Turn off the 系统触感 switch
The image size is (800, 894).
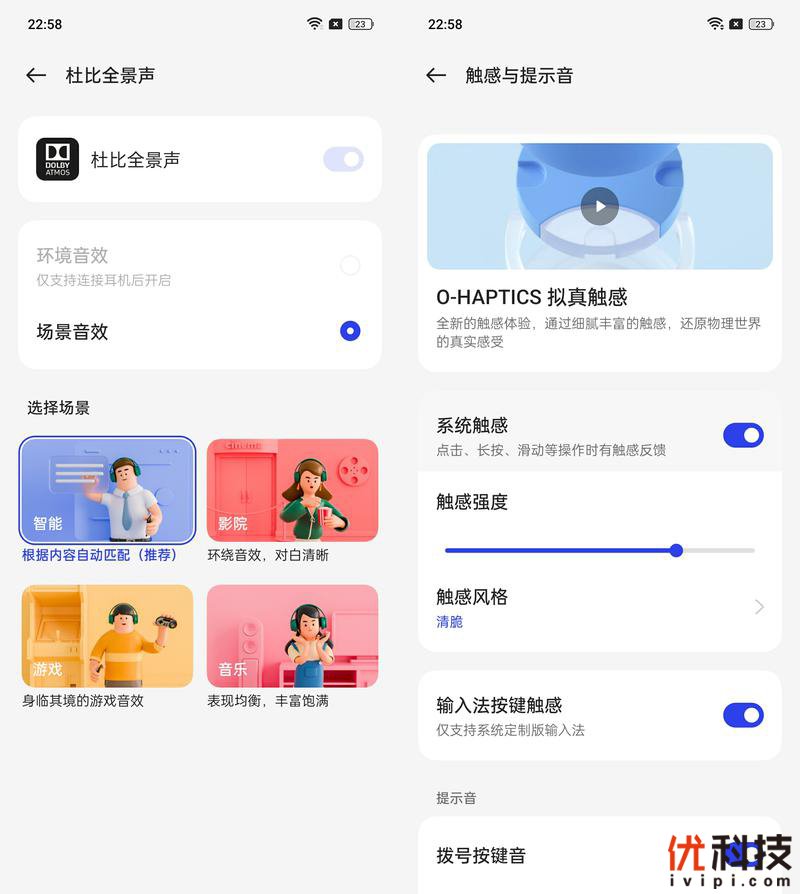coord(743,435)
